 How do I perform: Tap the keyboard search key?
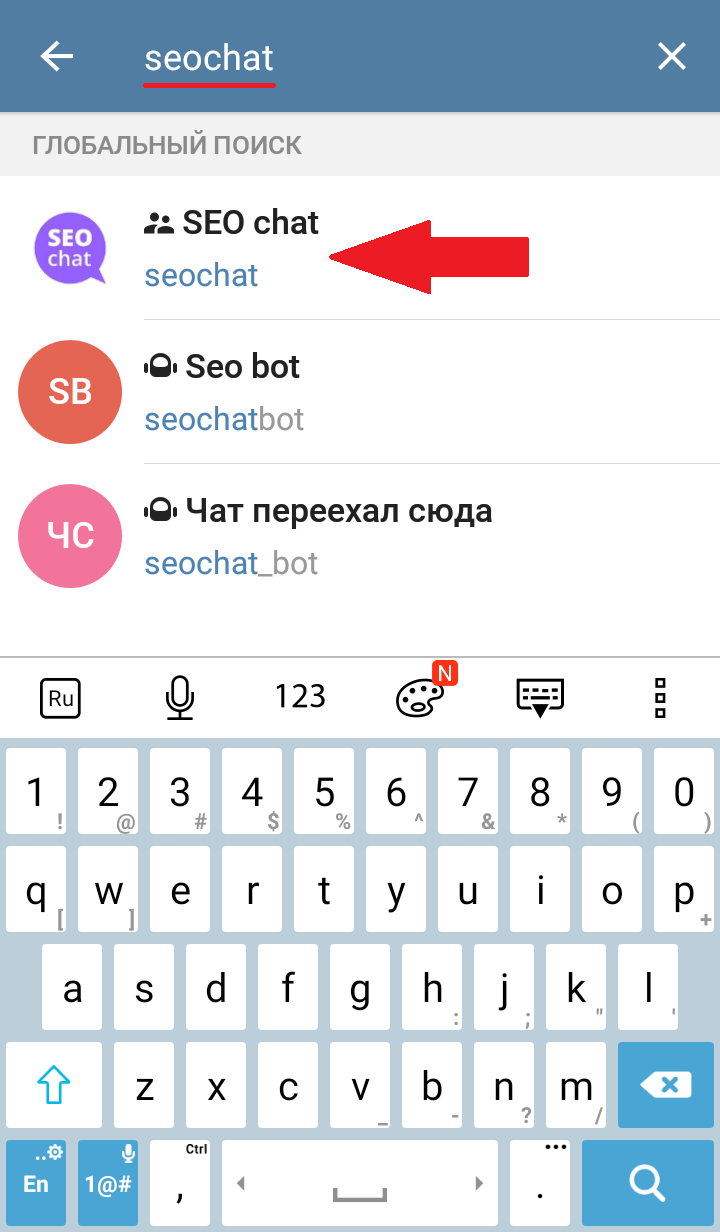pos(648,1183)
